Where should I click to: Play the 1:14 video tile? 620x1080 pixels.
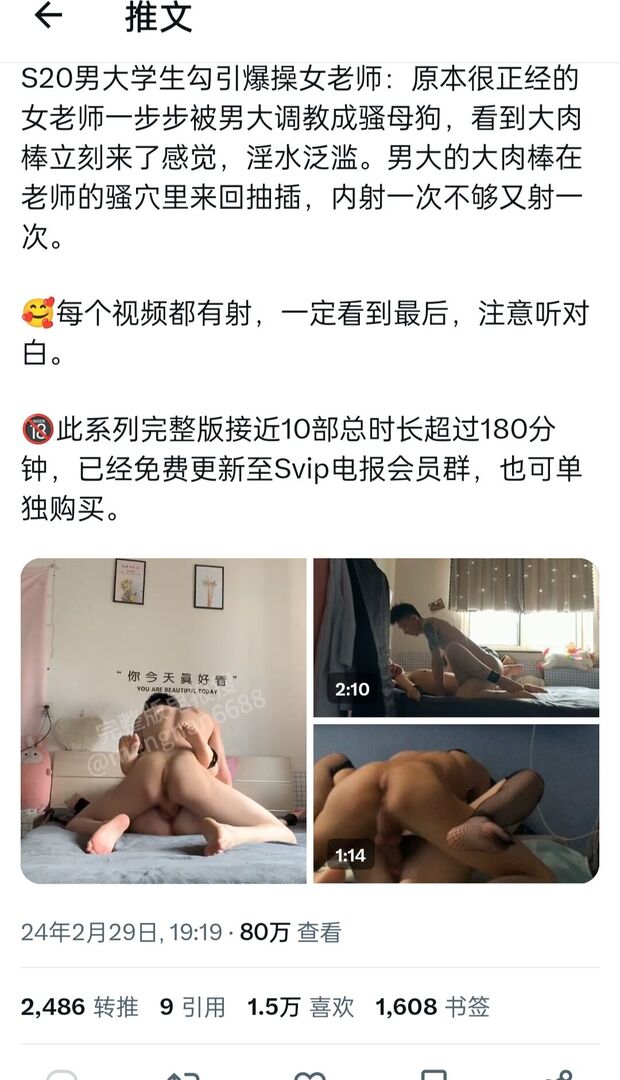point(457,803)
